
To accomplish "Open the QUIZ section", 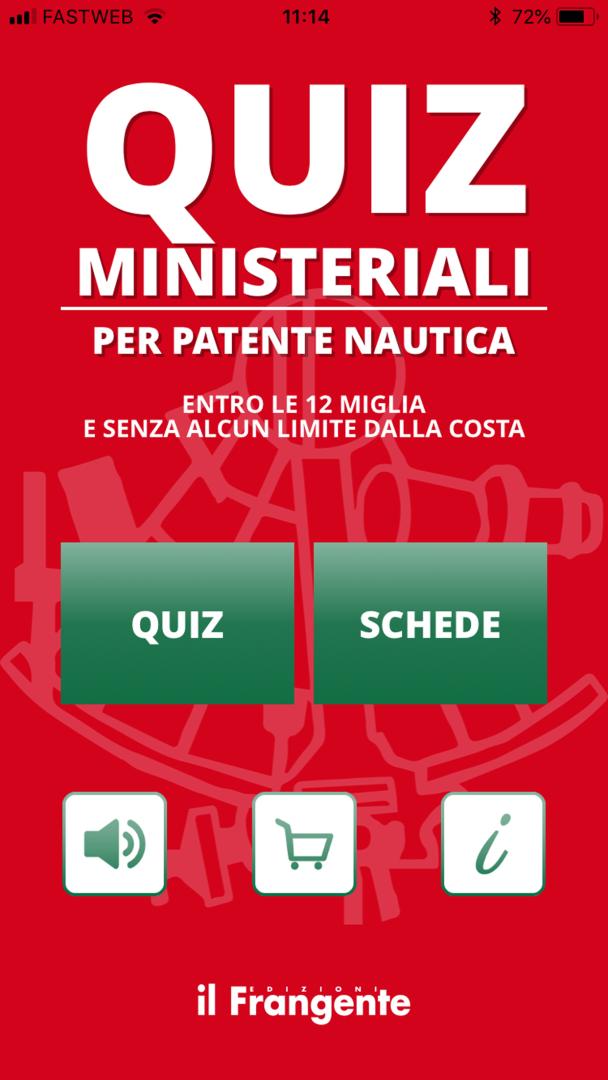I will point(178,623).
